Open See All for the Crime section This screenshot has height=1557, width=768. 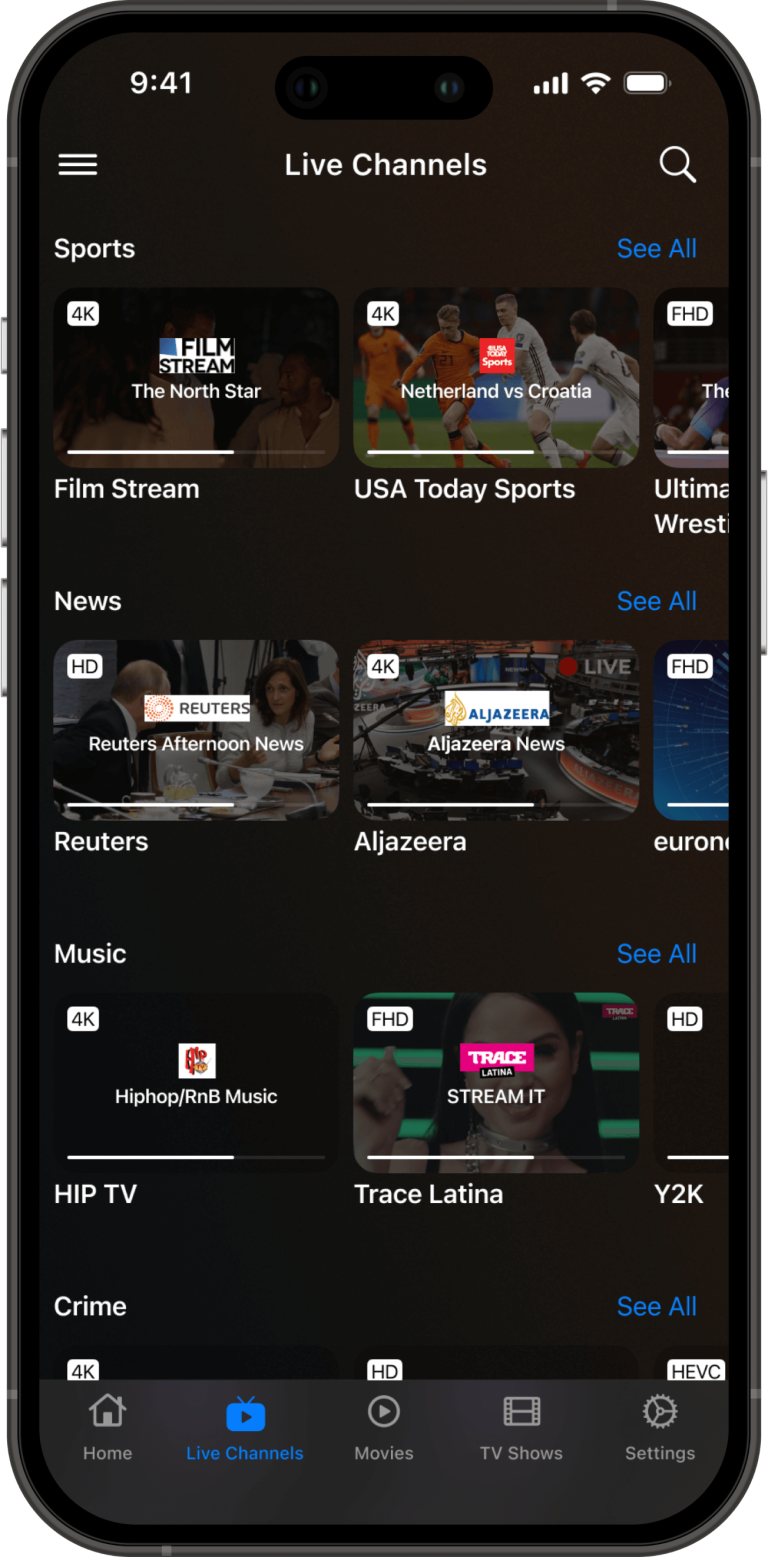[x=657, y=1306]
